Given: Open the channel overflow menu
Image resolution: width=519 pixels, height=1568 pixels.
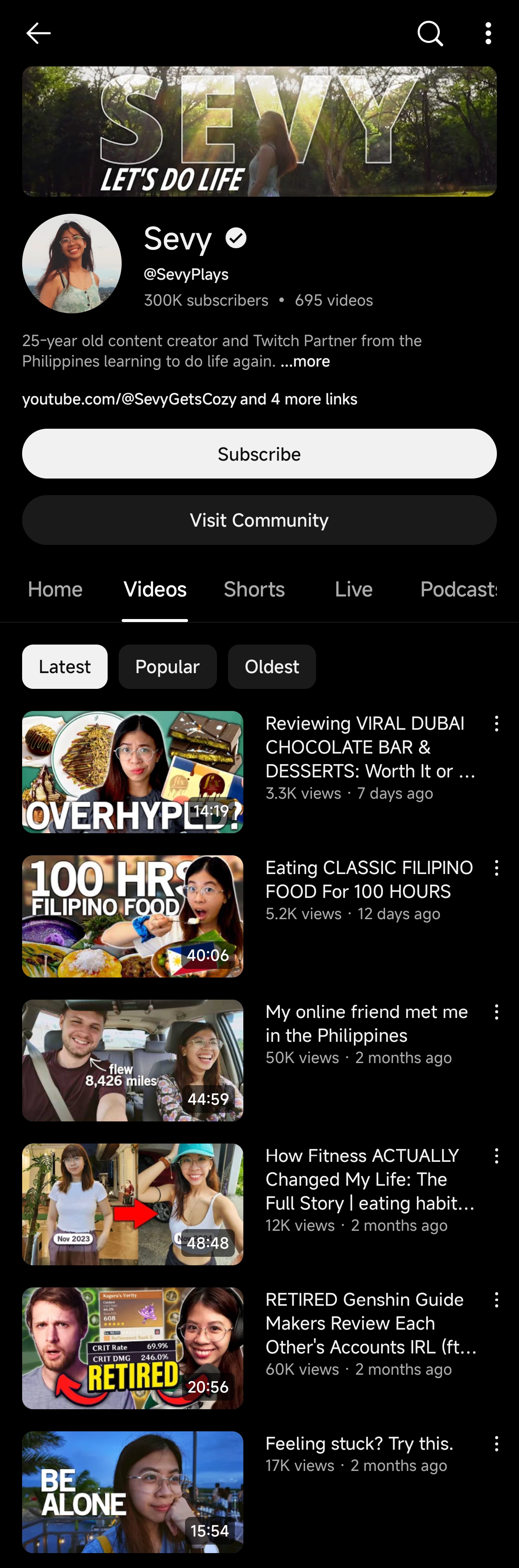Looking at the screenshot, I should [488, 34].
